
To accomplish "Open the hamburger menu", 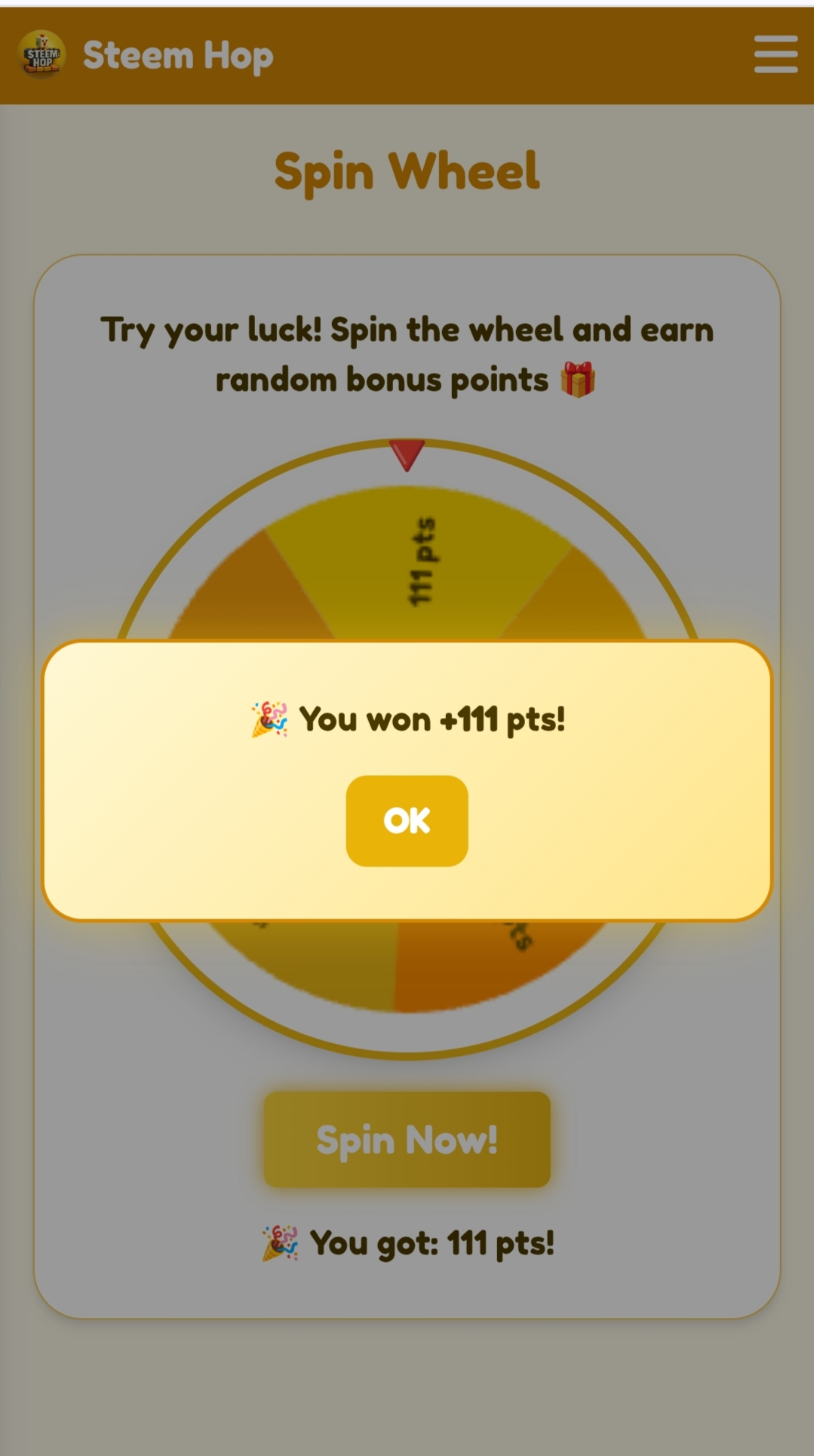I will coord(776,54).
